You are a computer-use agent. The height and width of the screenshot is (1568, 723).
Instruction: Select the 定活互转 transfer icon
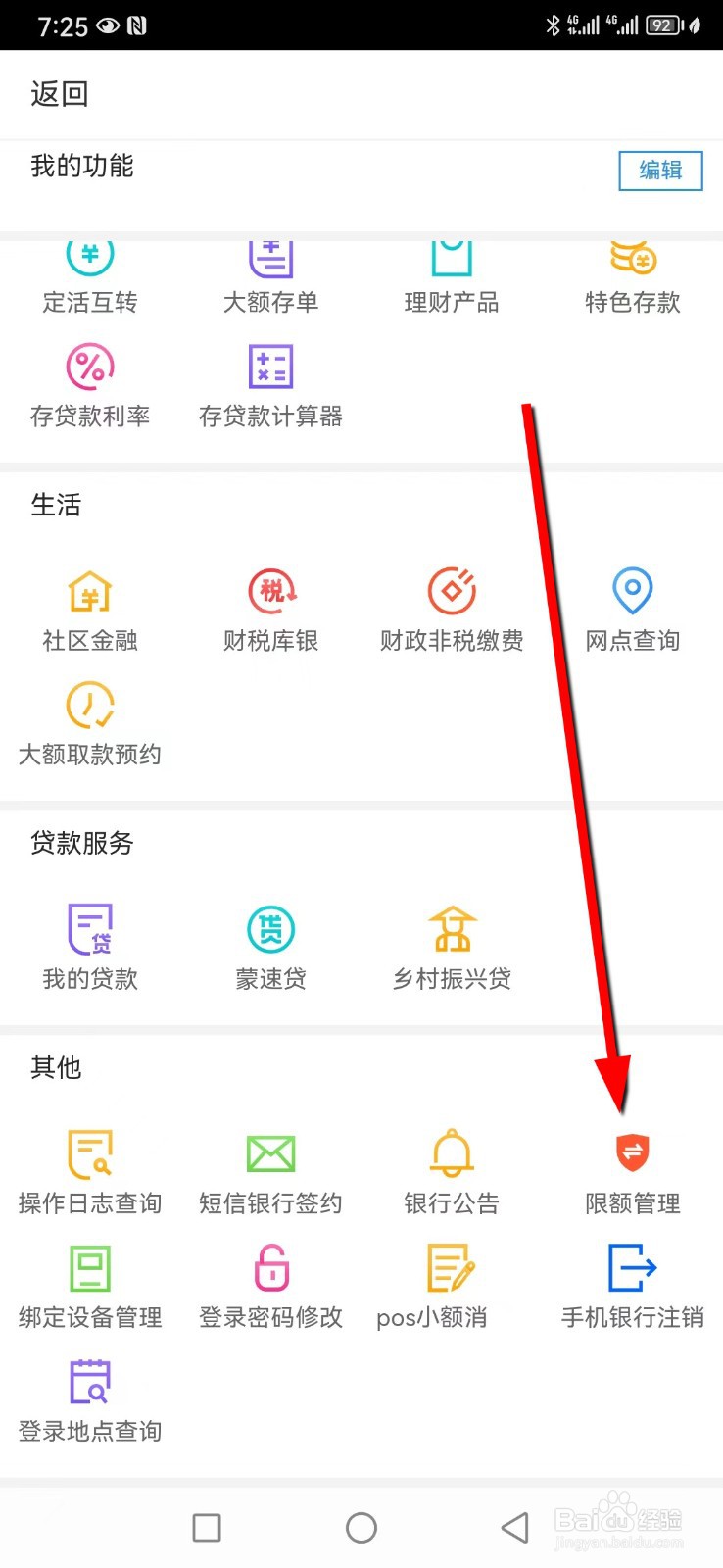tap(89, 272)
